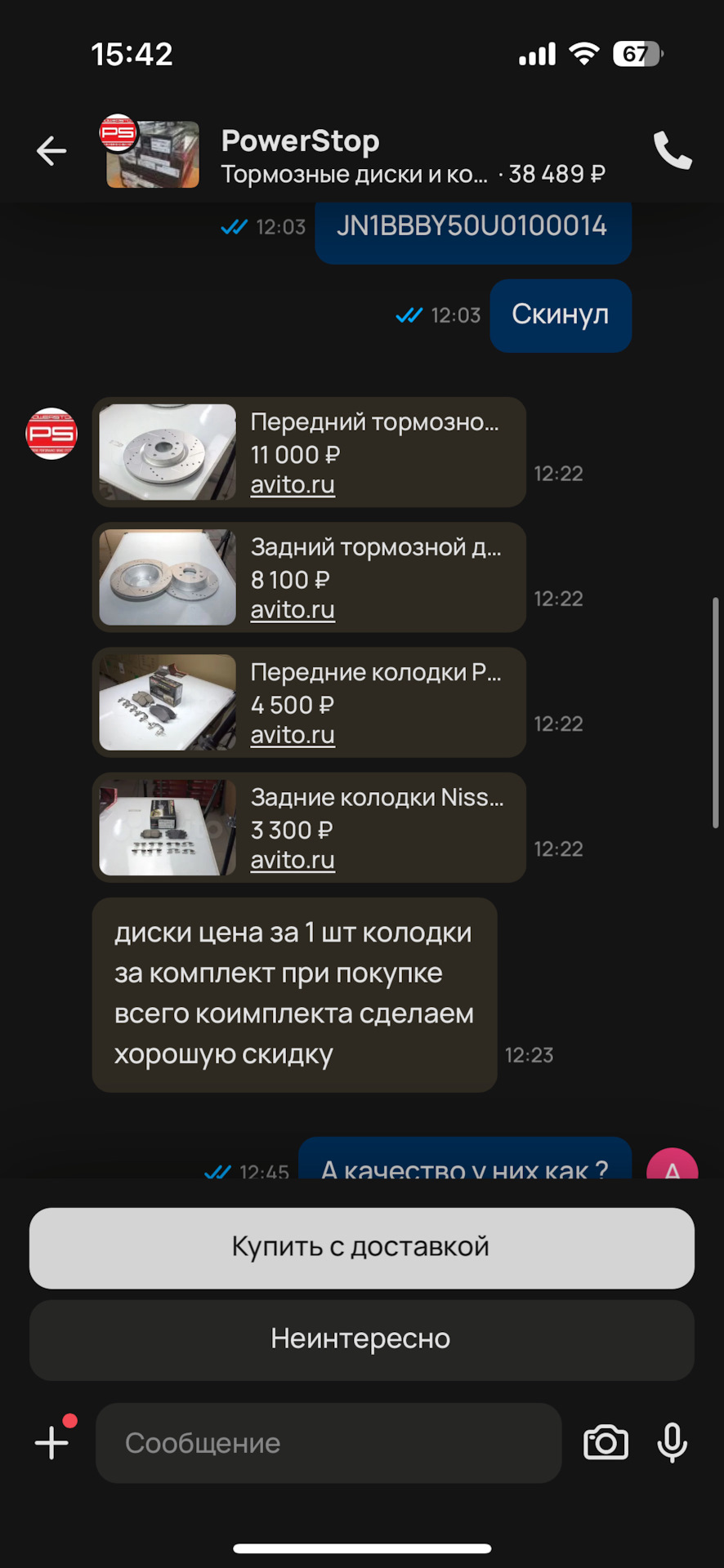Focus the Сообщение text field

pyautogui.click(x=328, y=1443)
